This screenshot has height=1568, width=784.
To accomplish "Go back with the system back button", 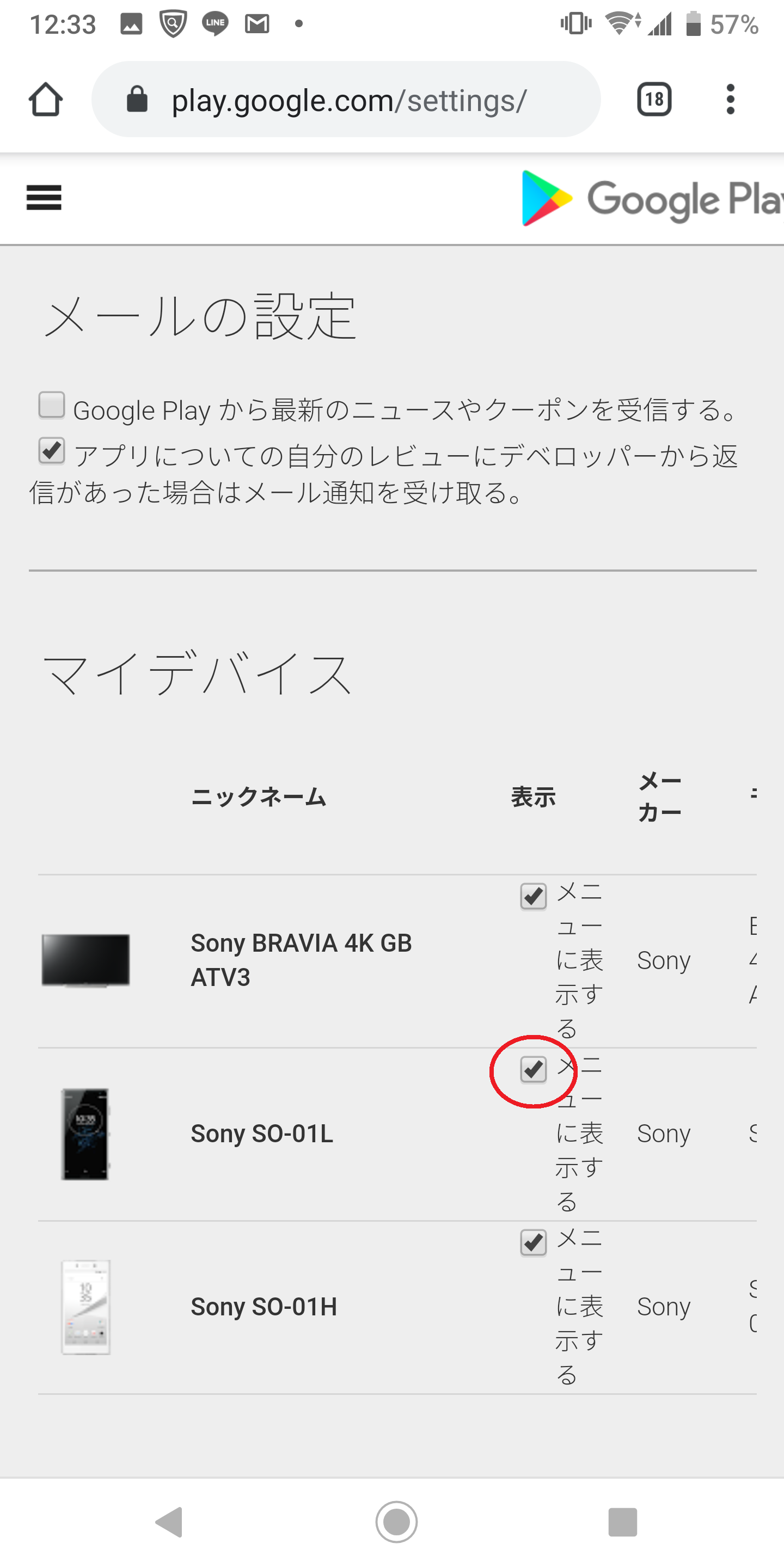I will pyautogui.click(x=169, y=1522).
